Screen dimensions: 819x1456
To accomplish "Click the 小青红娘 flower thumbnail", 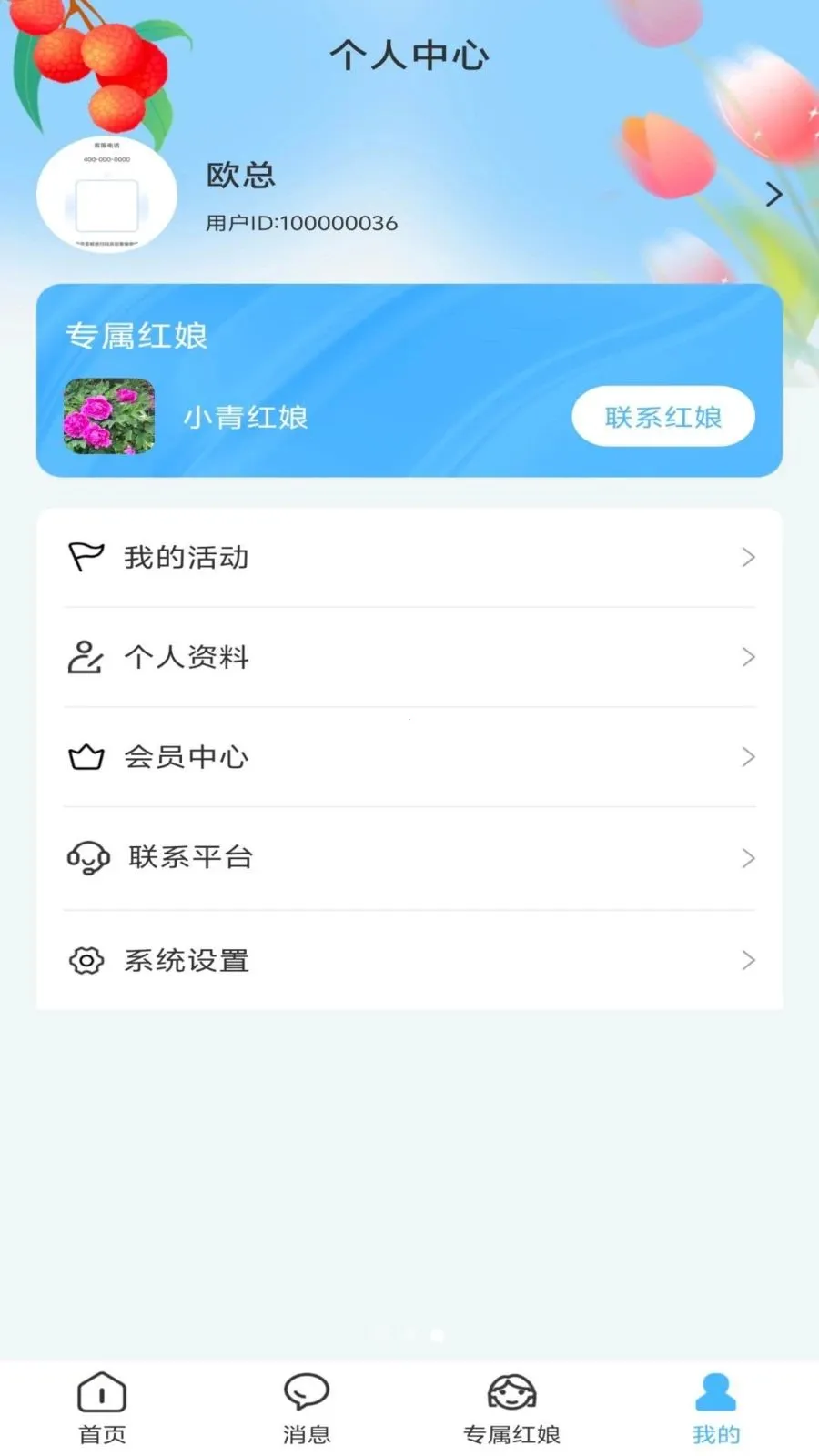I will (107, 416).
